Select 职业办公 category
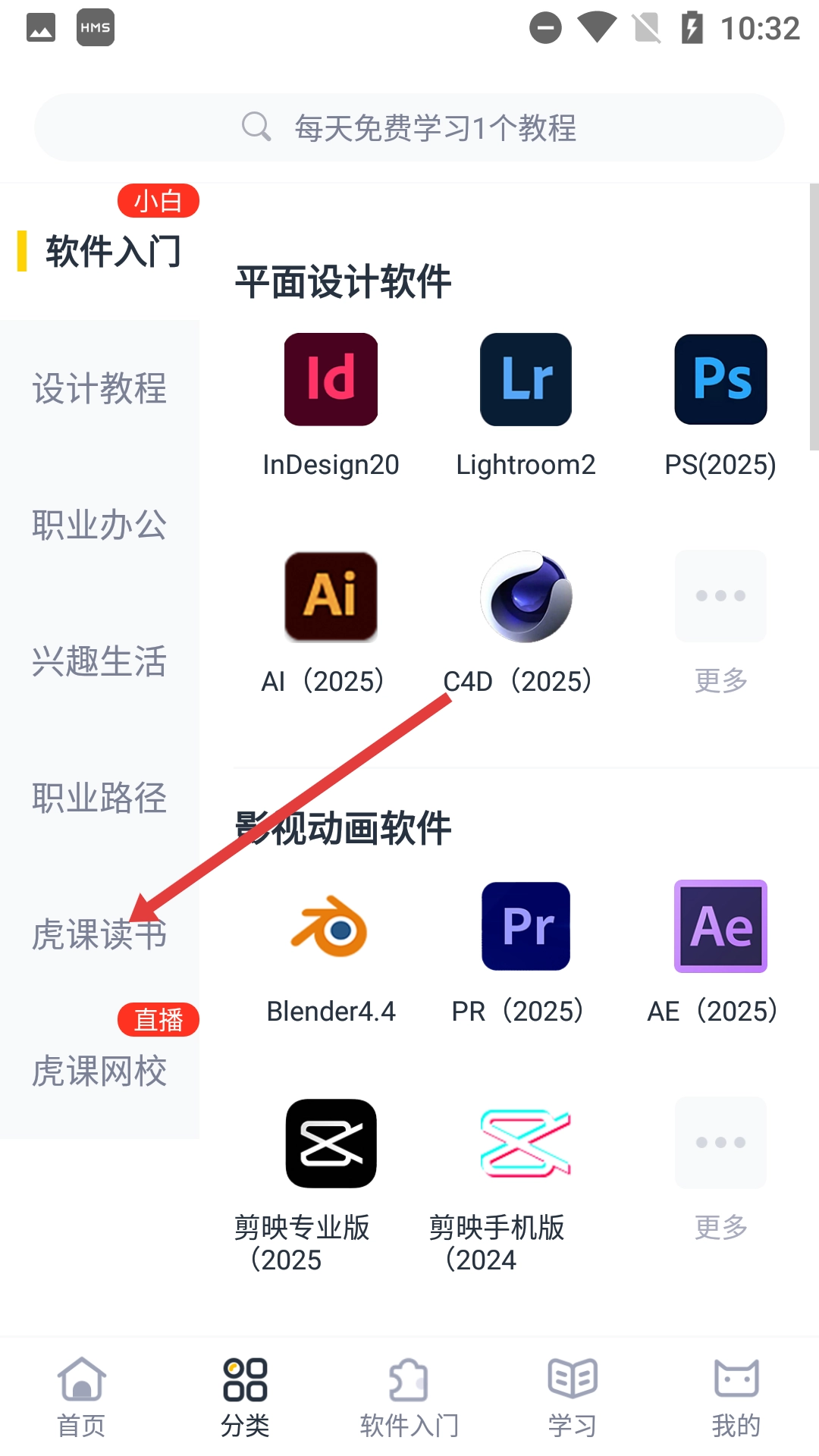This screenshot has width=819, height=1456. (99, 525)
